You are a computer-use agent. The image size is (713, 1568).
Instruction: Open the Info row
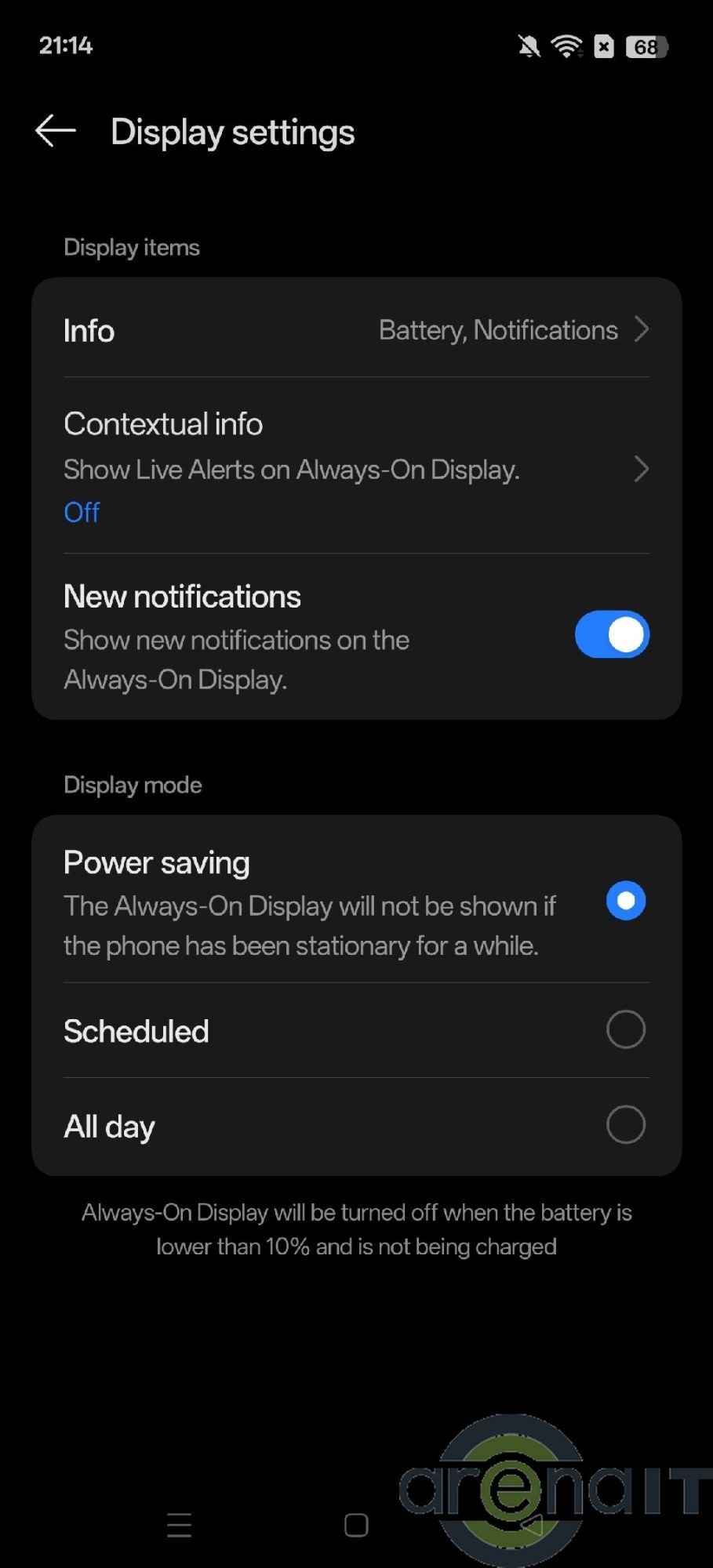(x=356, y=330)
